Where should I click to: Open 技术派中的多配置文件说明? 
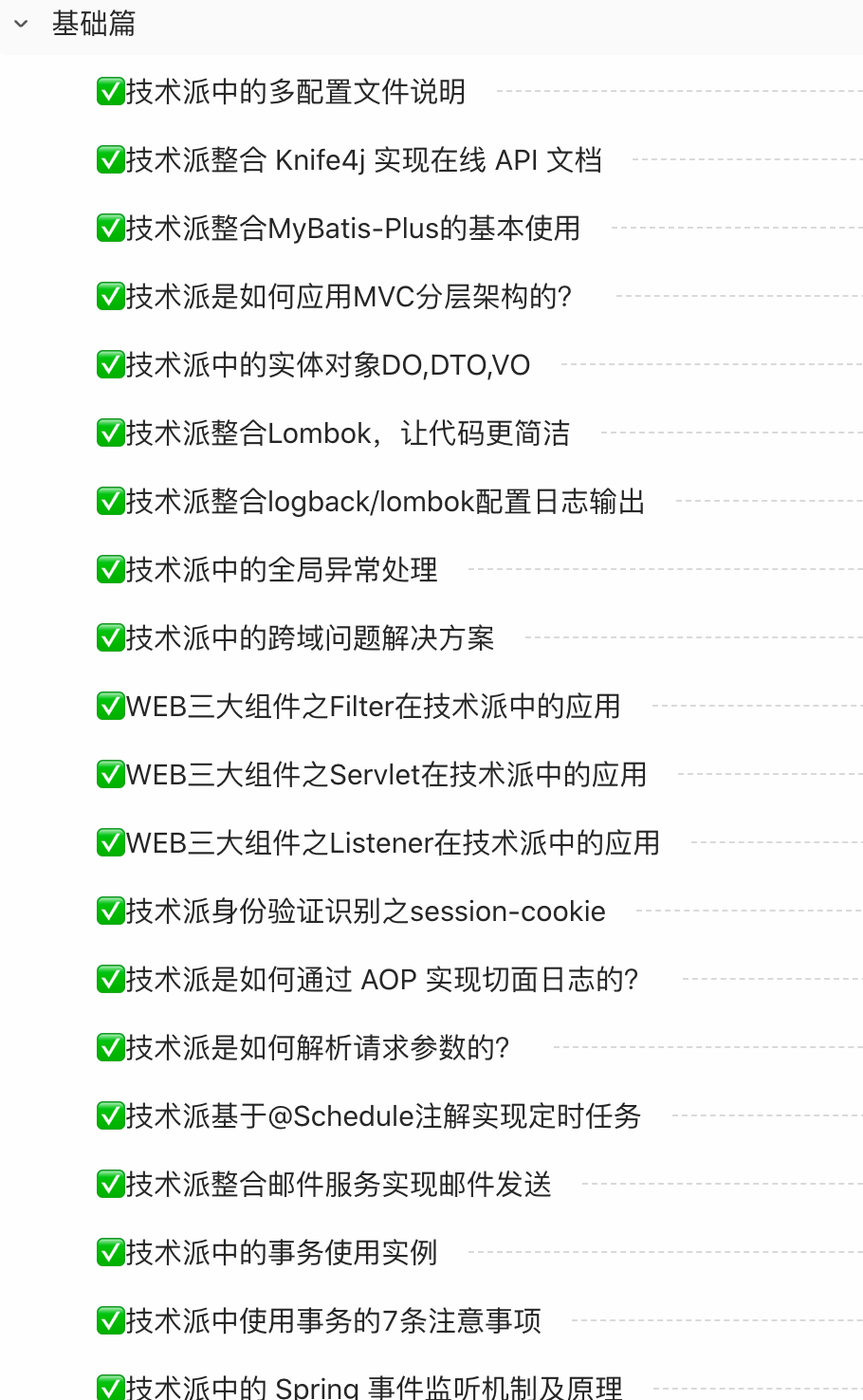(295, 92)
